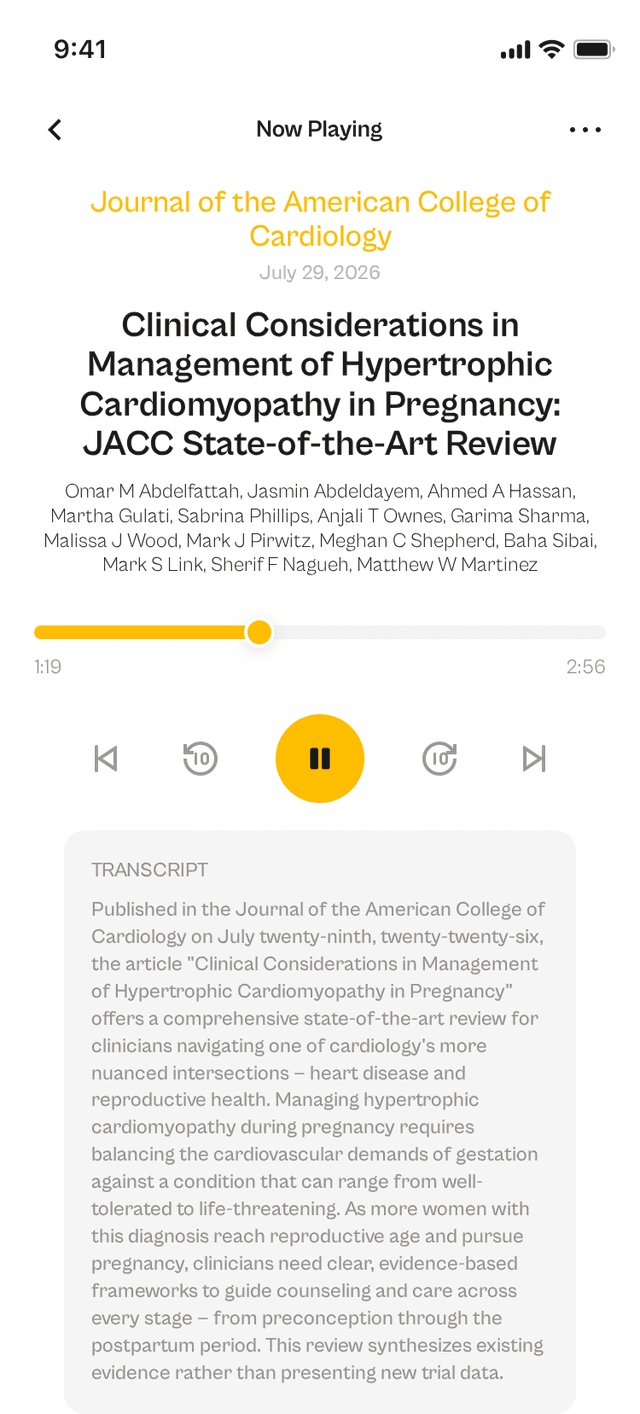Open the three-dot overflow menu

585,129
